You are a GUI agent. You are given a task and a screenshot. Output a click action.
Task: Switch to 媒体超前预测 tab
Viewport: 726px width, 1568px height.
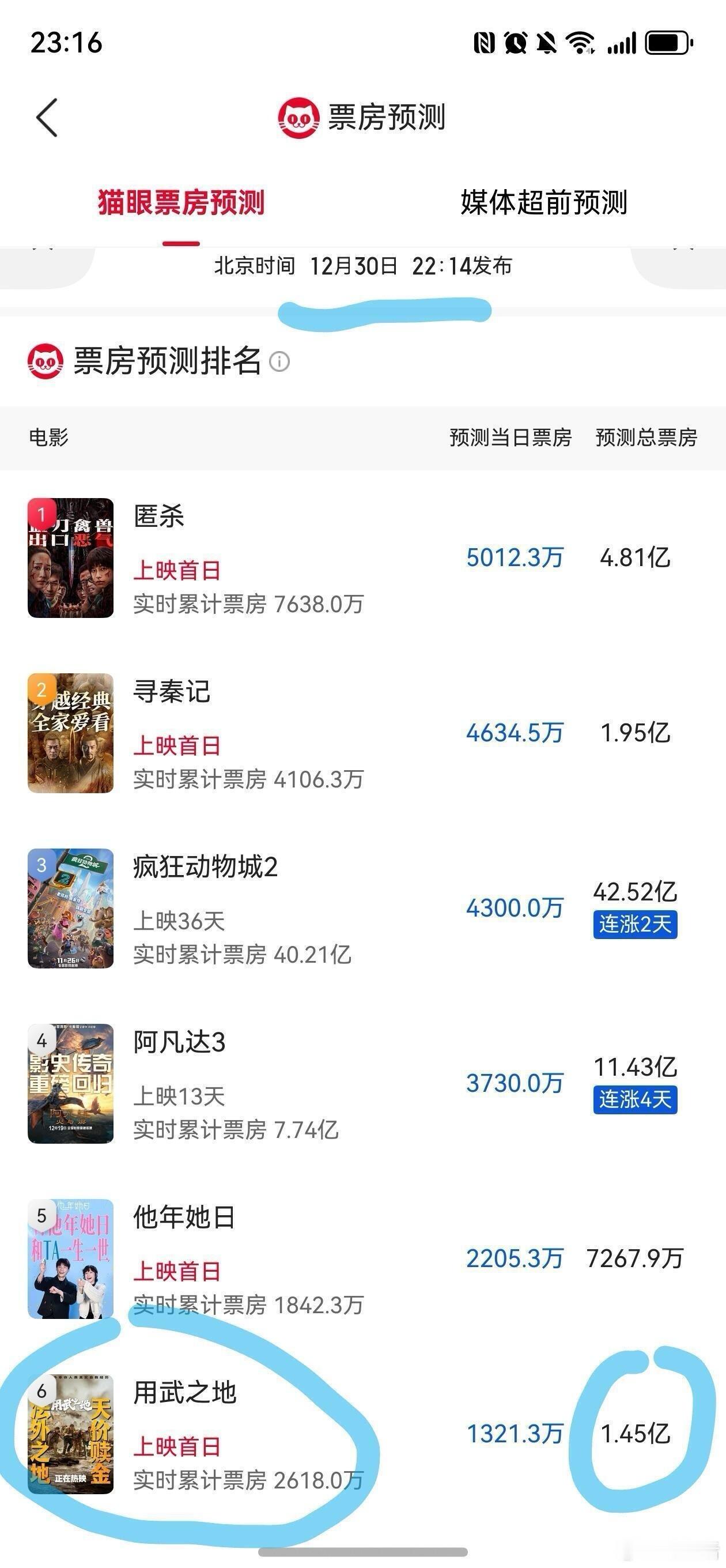point(543,202)
